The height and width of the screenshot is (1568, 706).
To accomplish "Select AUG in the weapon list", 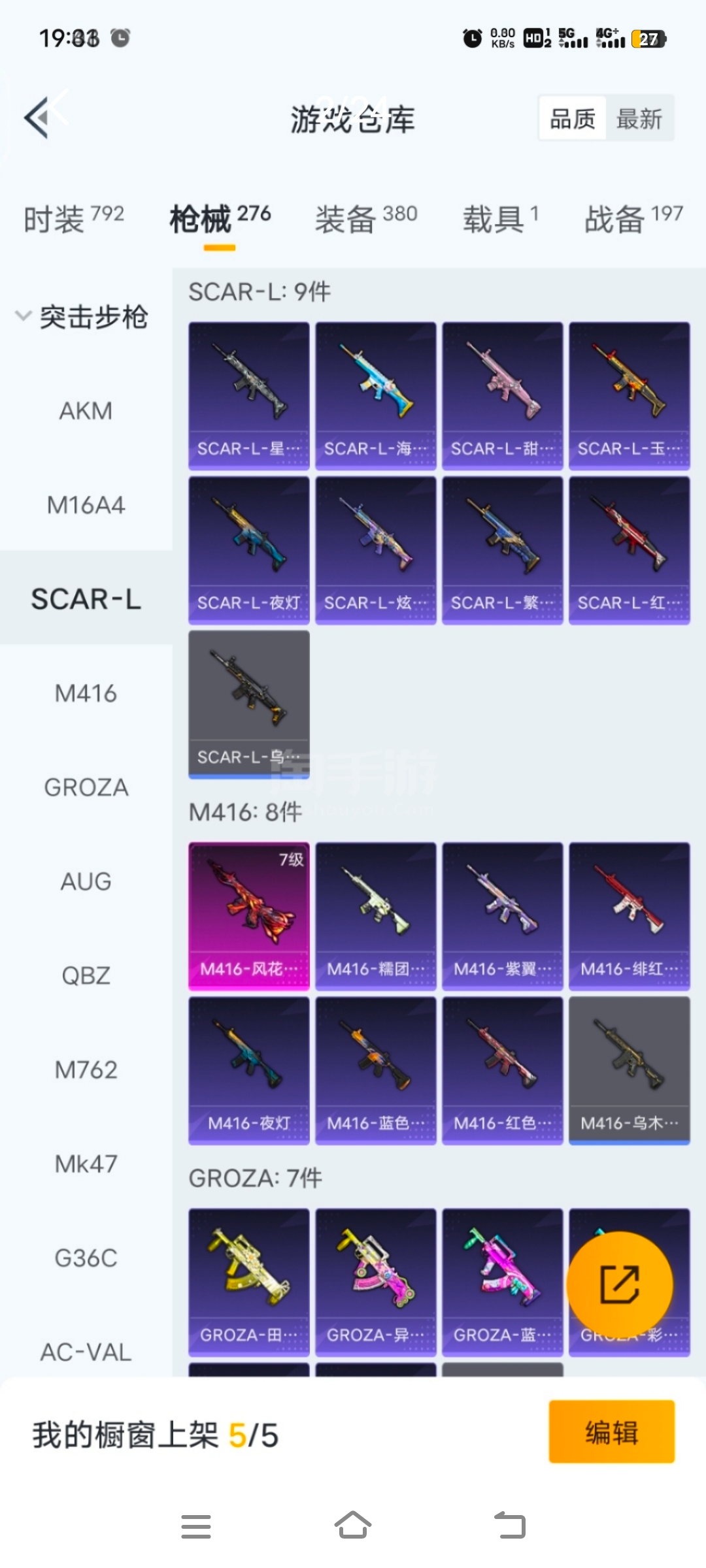I will coord(86,881).
